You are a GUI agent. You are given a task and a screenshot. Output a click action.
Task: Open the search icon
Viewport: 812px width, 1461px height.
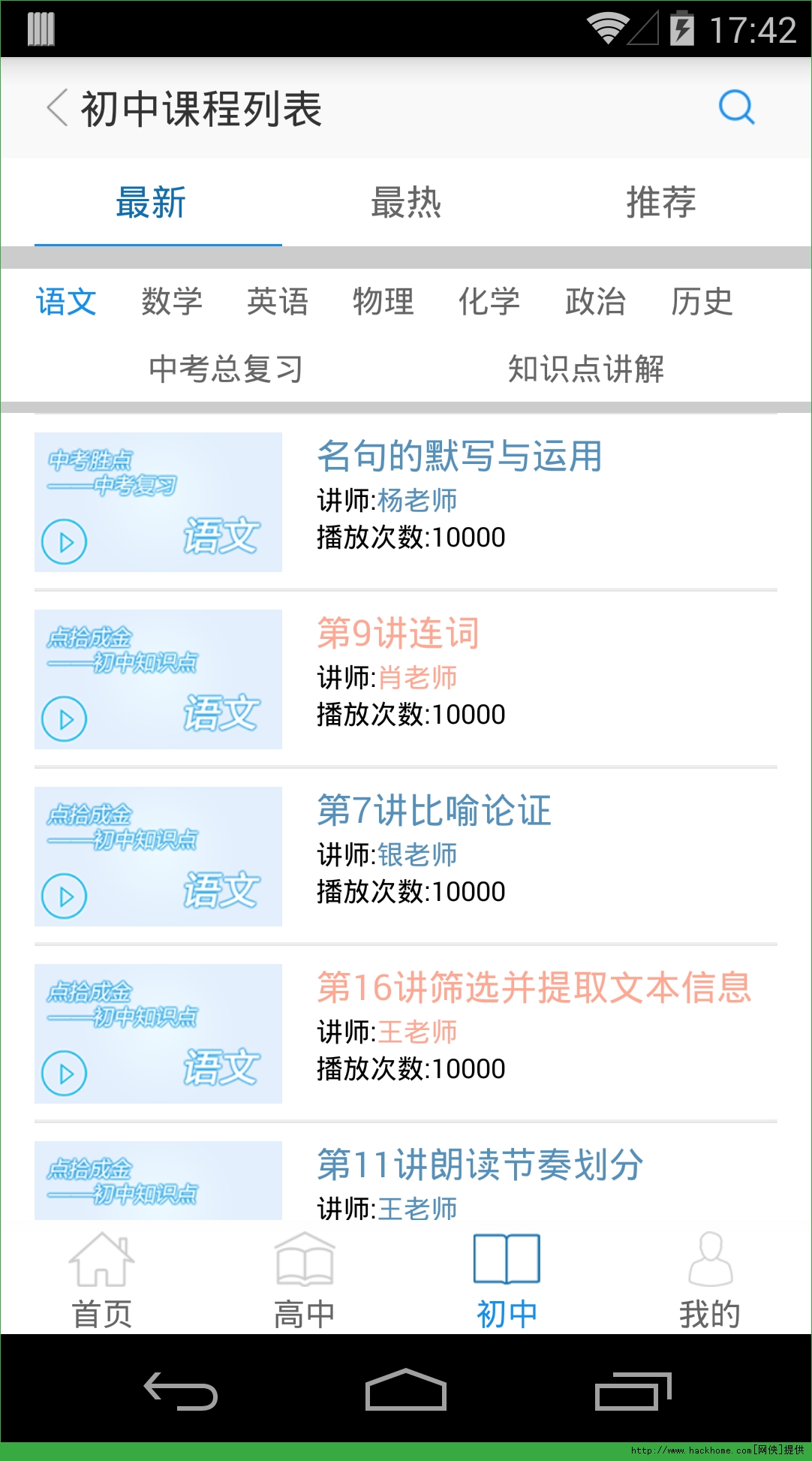[x=735, y=107]
